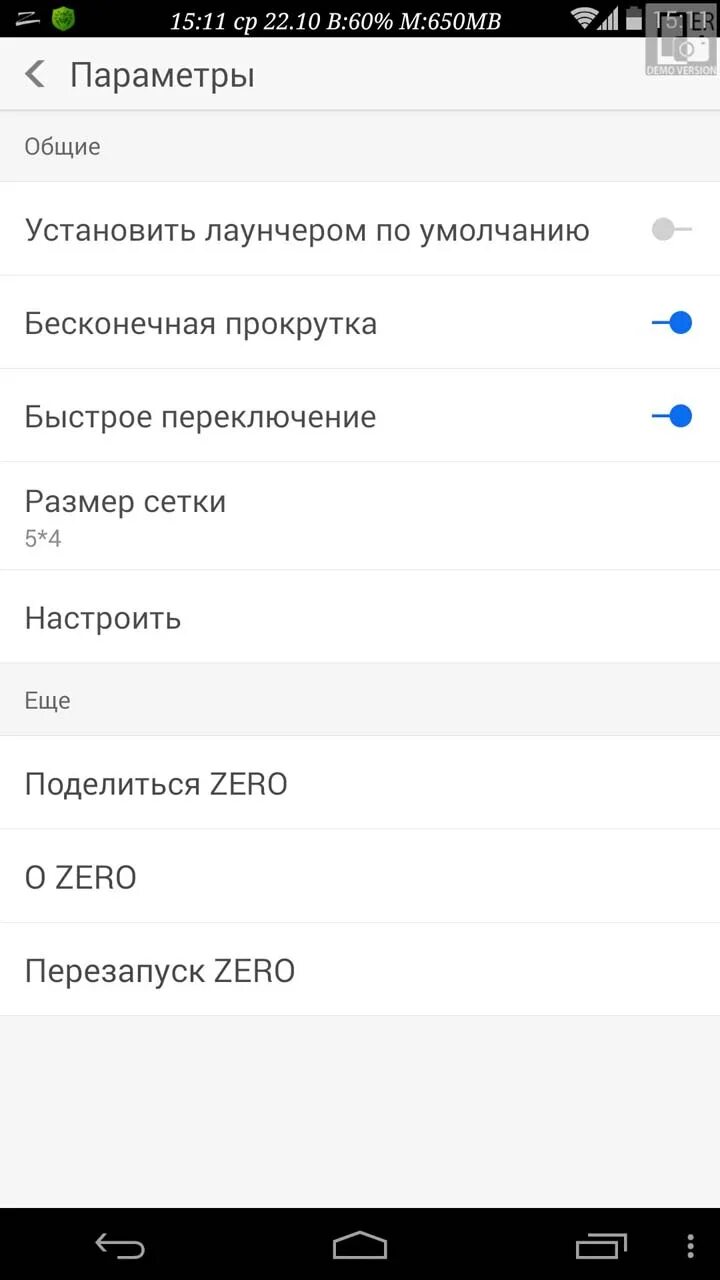Turn off Бесконечная прокрутка
Viewport: 720px width, 1280px height.
coord(671,323)
